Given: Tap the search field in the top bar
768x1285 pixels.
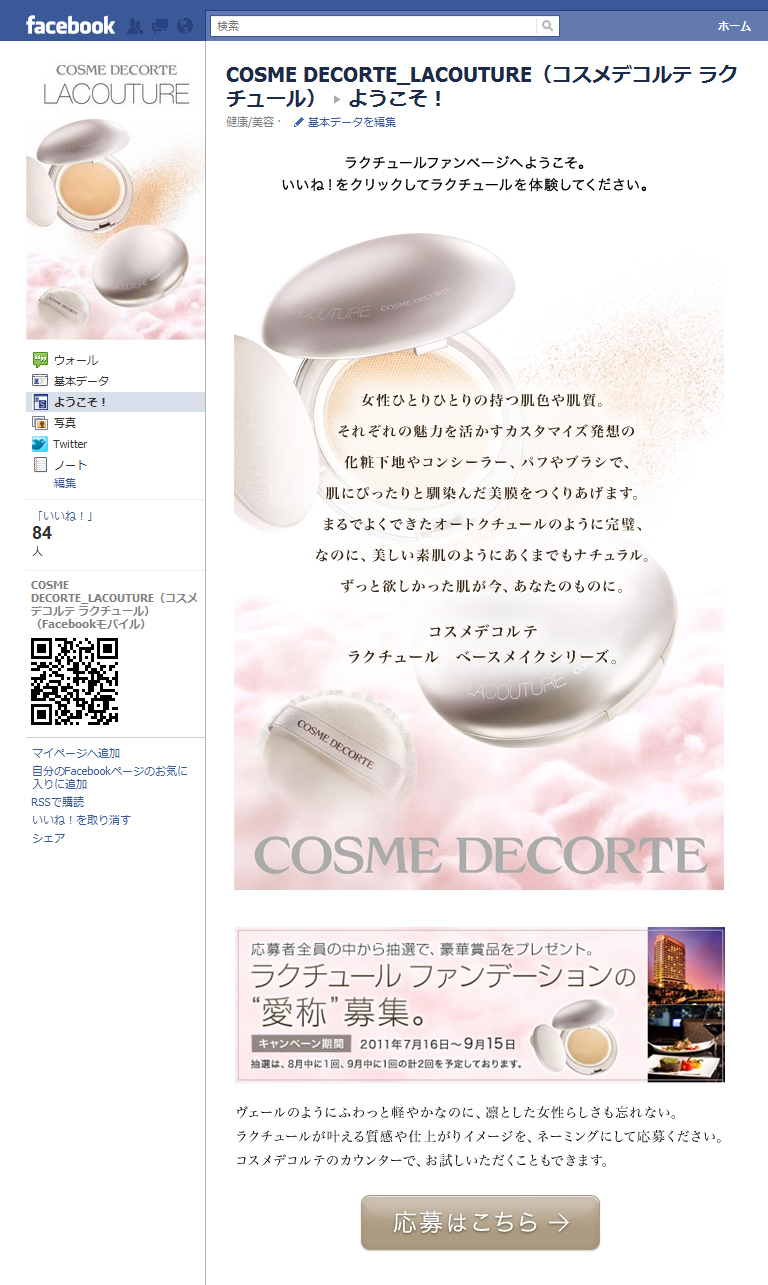Looking at the screenshot, I should pyautogui.click(x=374, y=26).
